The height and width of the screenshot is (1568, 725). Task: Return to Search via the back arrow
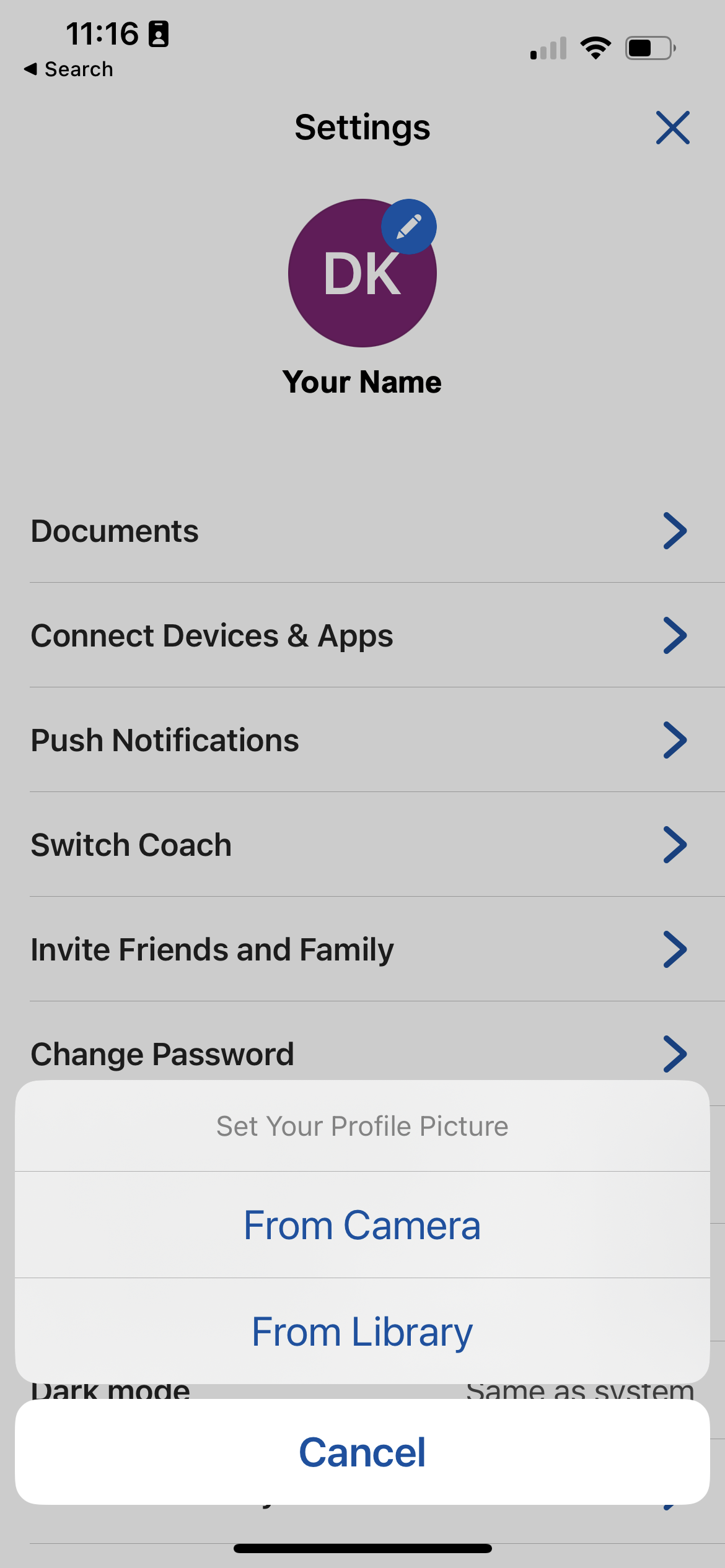click(68, 69)
